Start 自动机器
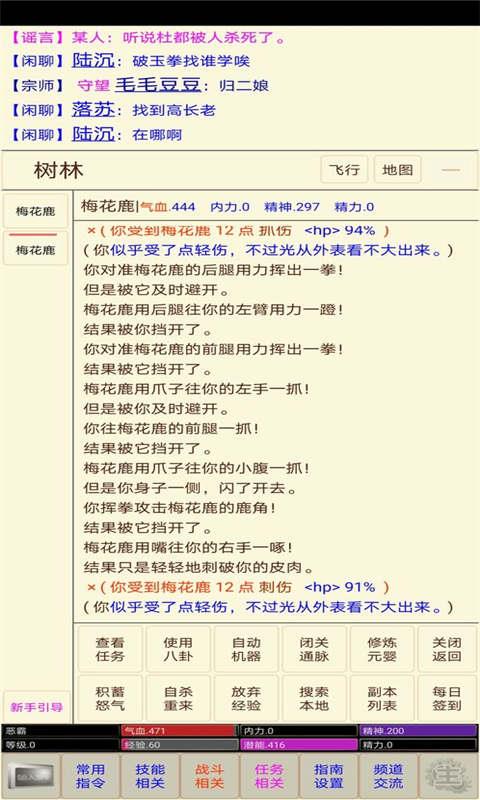The height and width of the screenshot is (800, 480). [246, 649]
